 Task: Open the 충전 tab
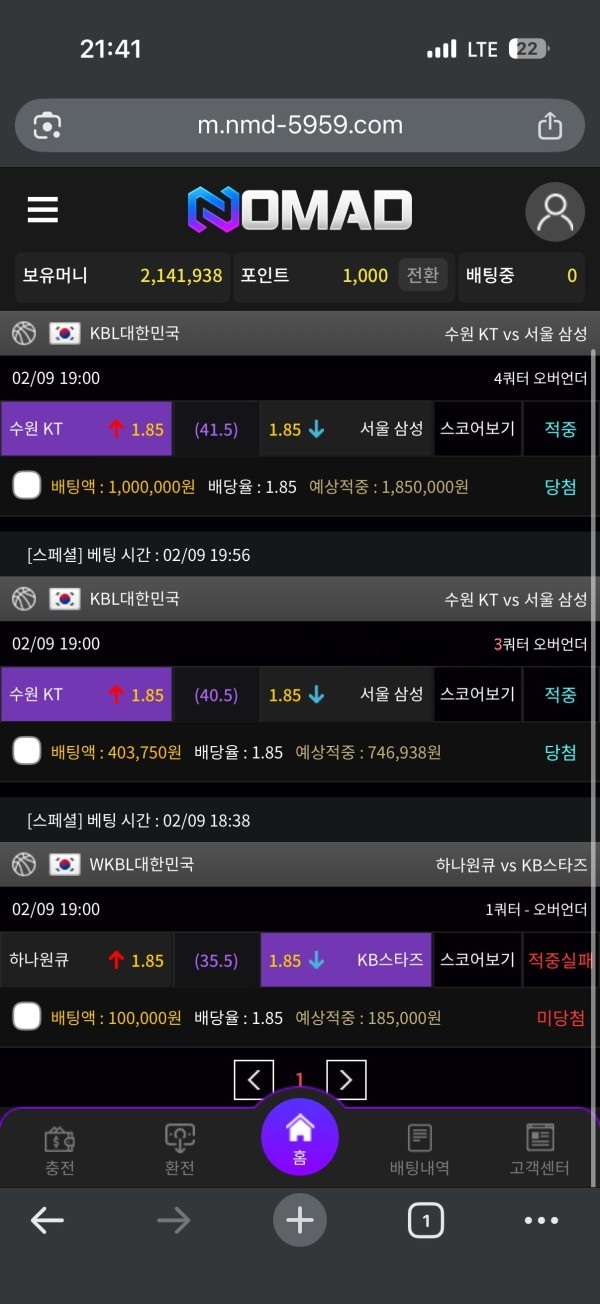click(x=60, y=1150)
